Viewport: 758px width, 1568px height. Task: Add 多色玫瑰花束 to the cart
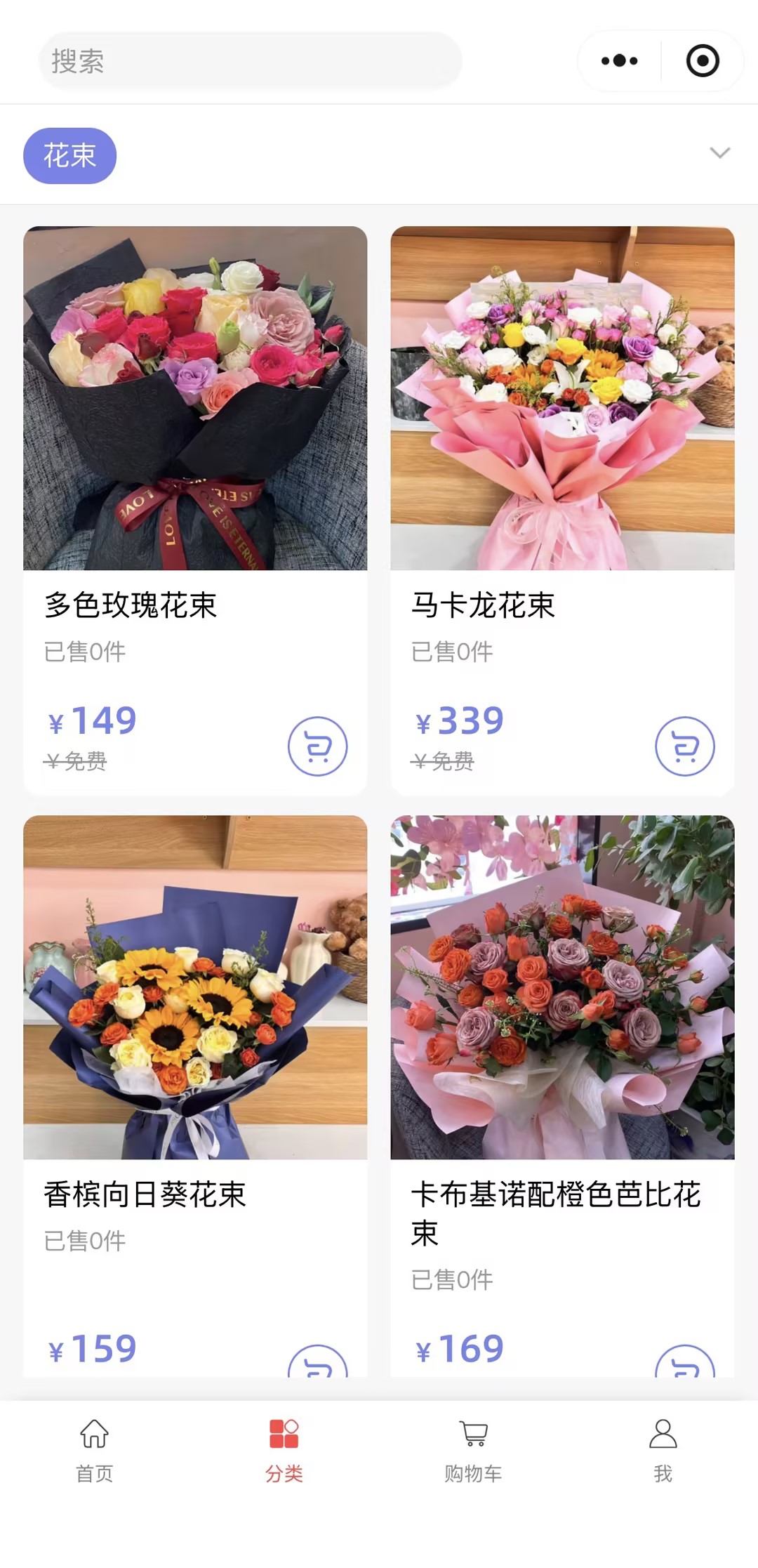point(317,746)
